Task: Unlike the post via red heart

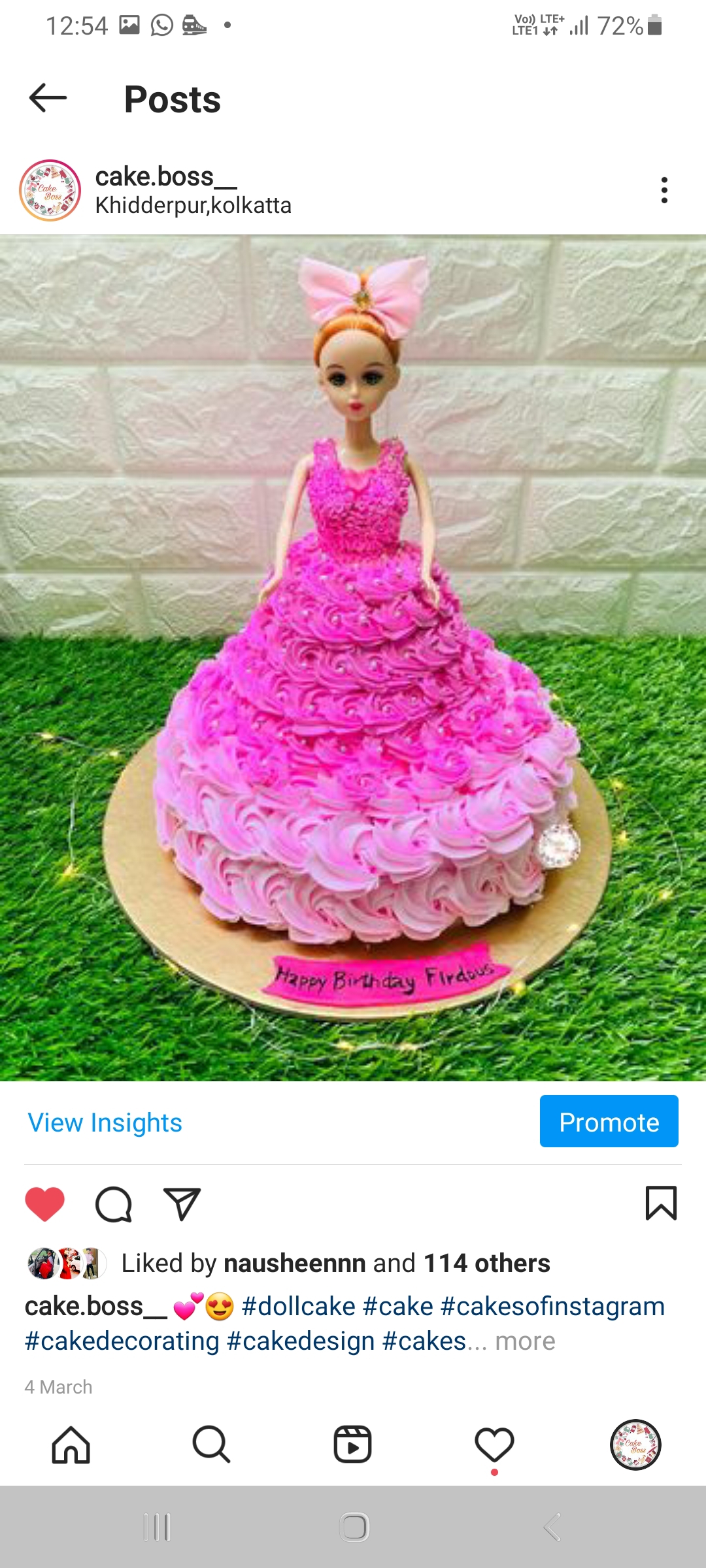Action: (x=44, y=1203)
